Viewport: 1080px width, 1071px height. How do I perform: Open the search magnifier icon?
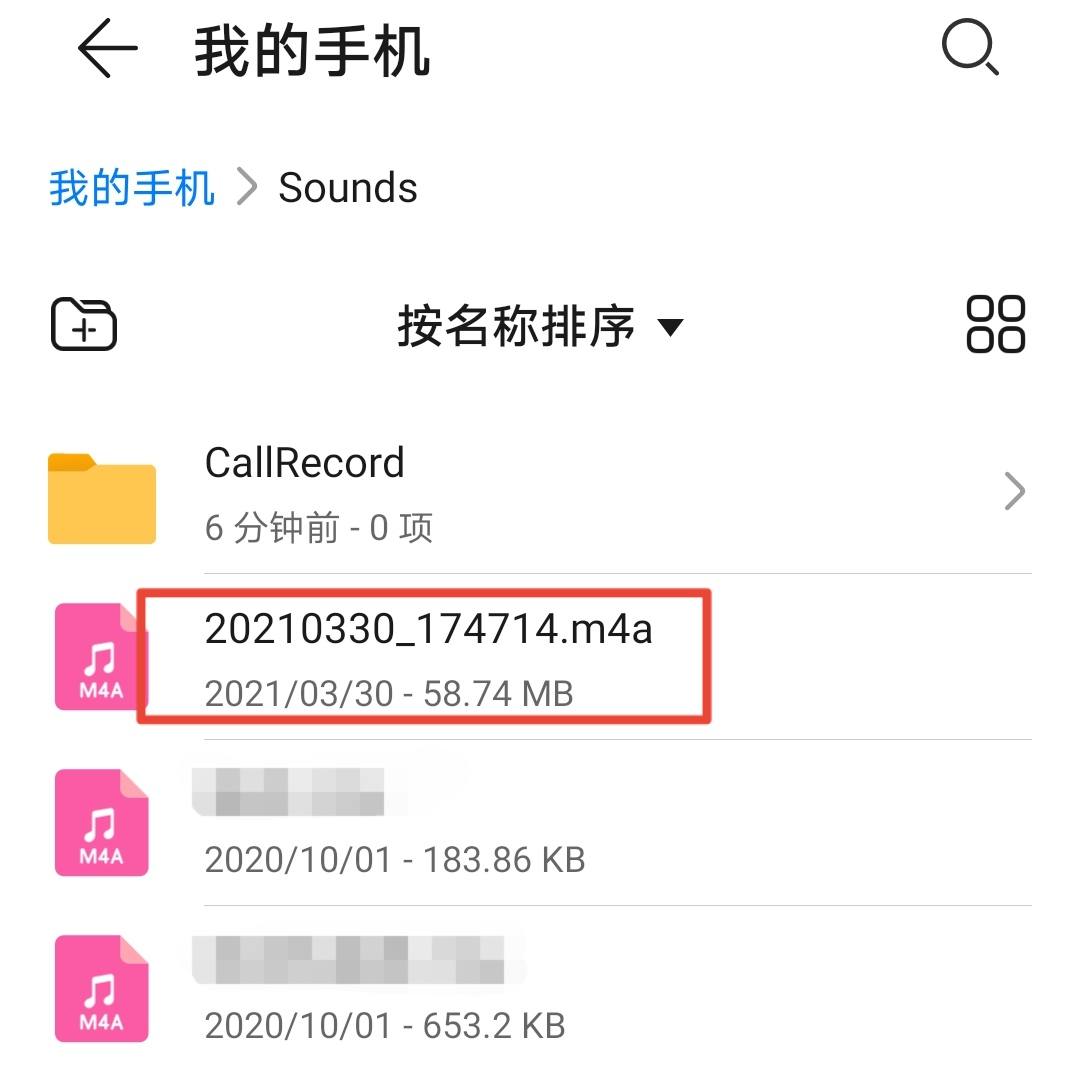tap(970, 48)
